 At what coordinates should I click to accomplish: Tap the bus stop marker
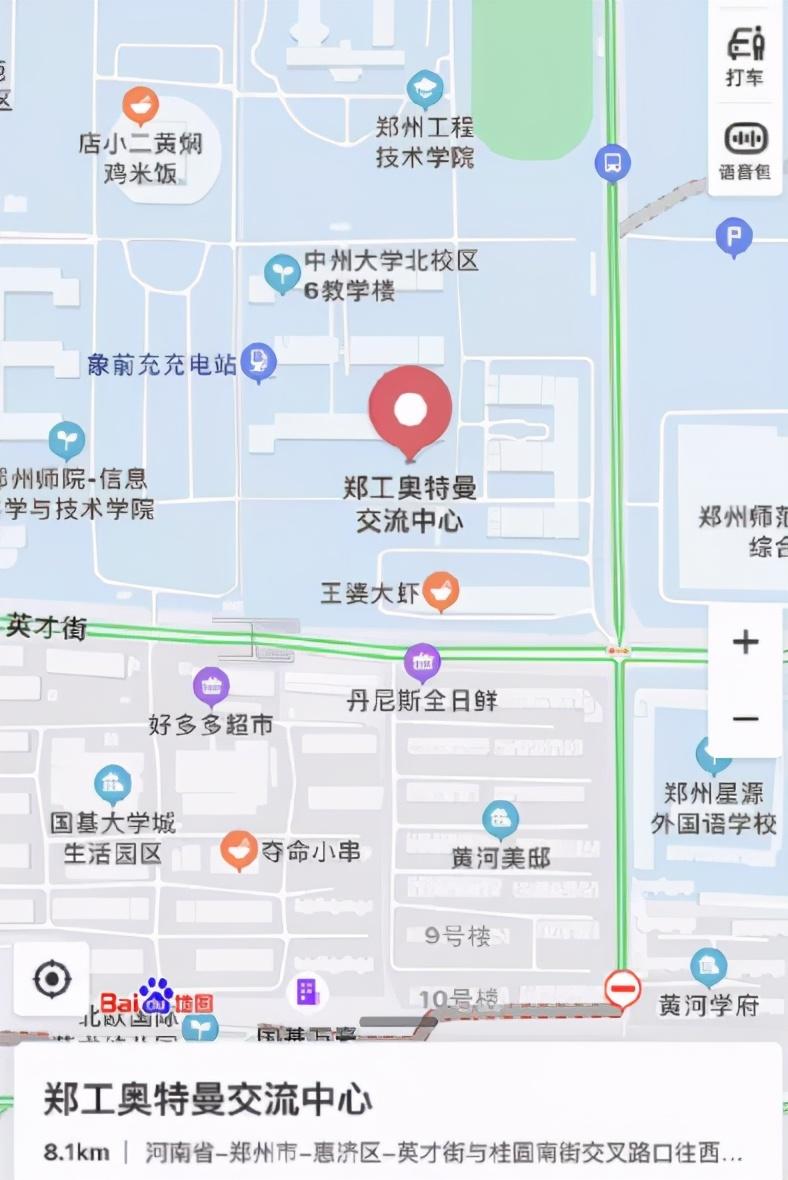(612, 162)
